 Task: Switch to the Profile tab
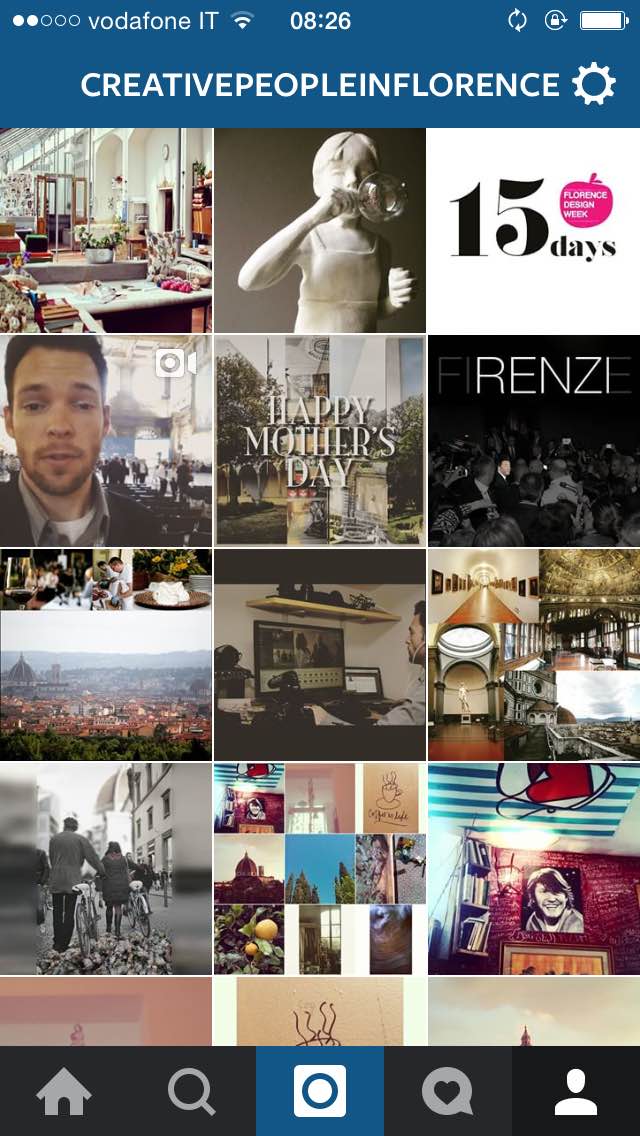pyautogui.click(x=576, y=1090)
